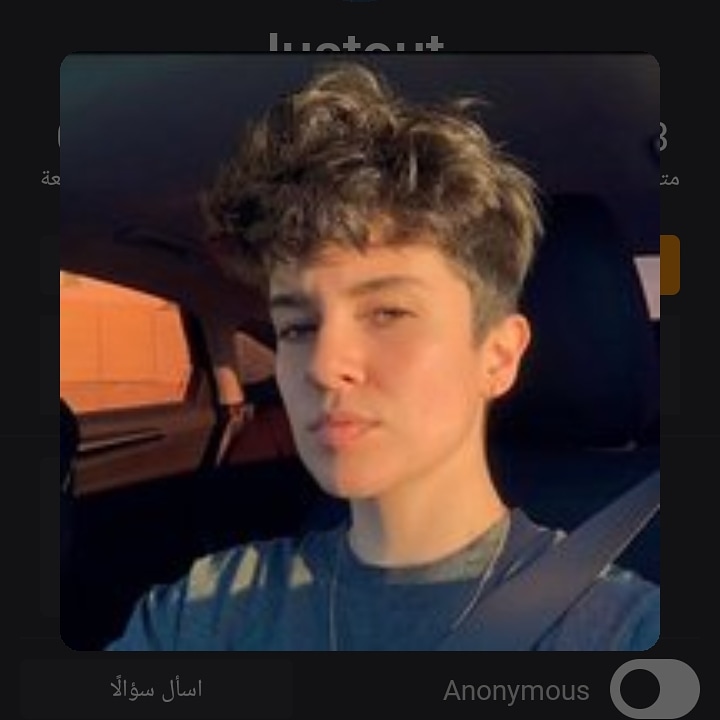Viewport: 720px width, 720px height.
Task: Toggle the Anonymous switch
Action: click(654, 689)
